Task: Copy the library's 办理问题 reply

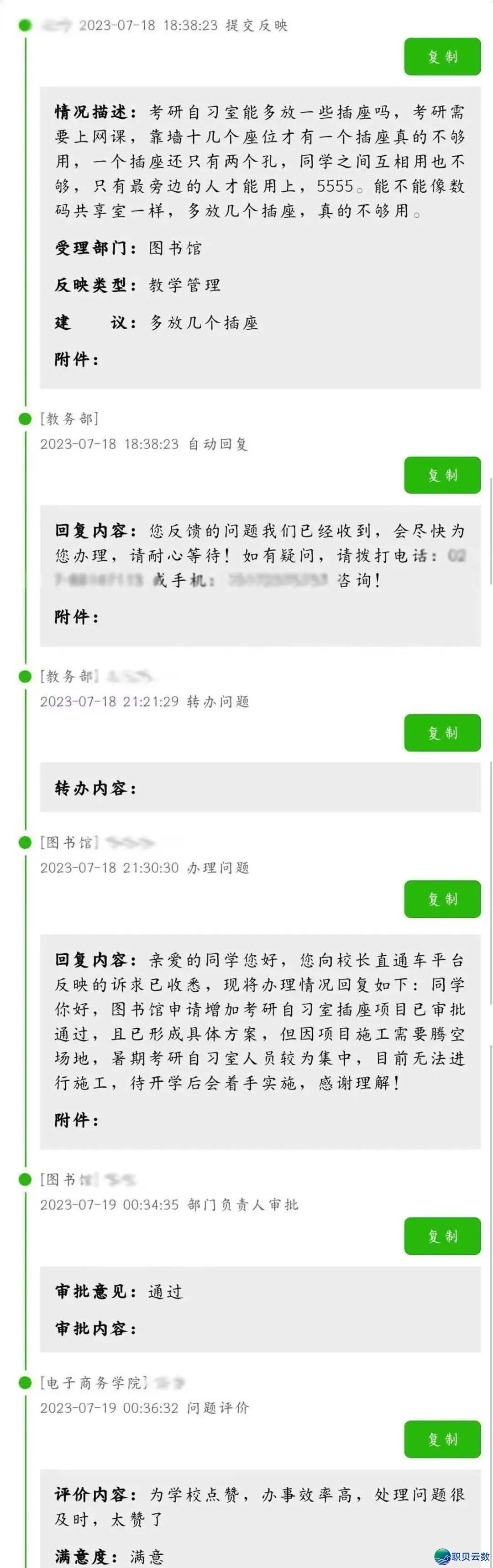Action: click(x=442, y=899)
